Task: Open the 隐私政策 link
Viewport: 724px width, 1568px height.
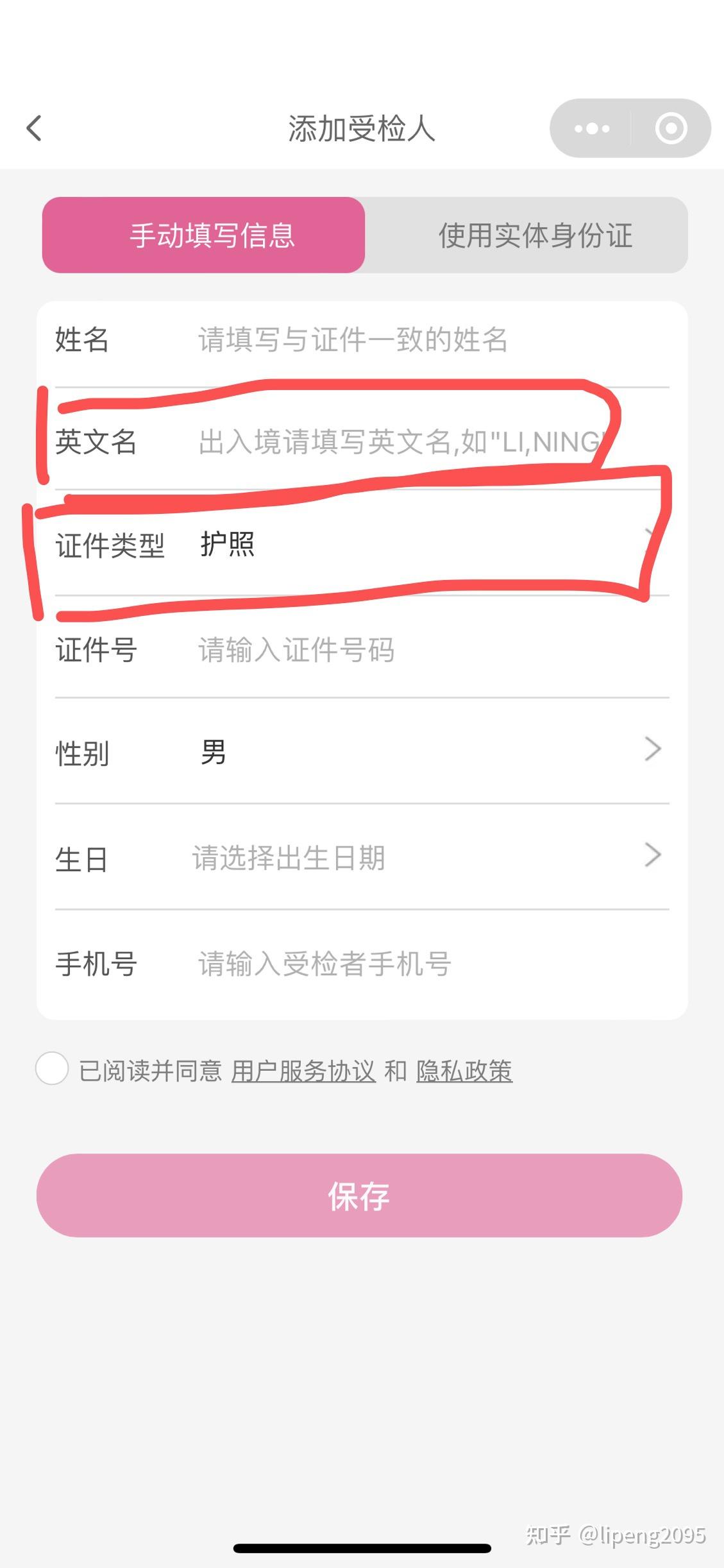Action: pos(464,1071)
